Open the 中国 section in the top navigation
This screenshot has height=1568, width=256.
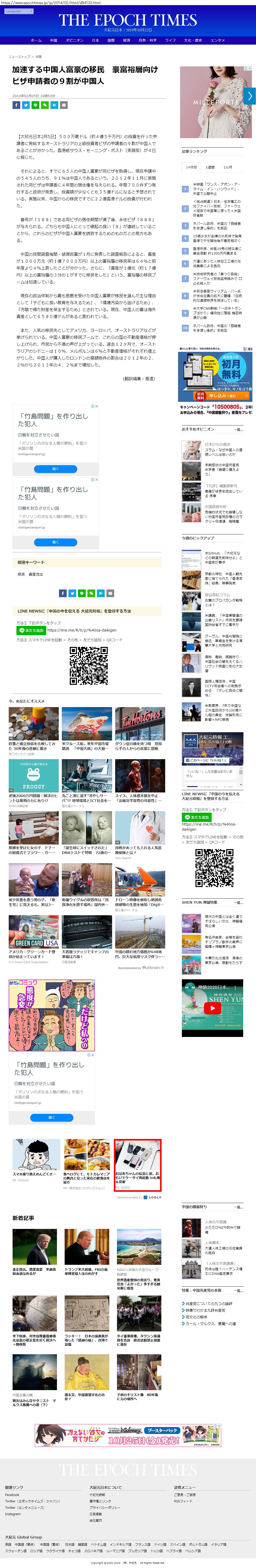coord(54,40)
